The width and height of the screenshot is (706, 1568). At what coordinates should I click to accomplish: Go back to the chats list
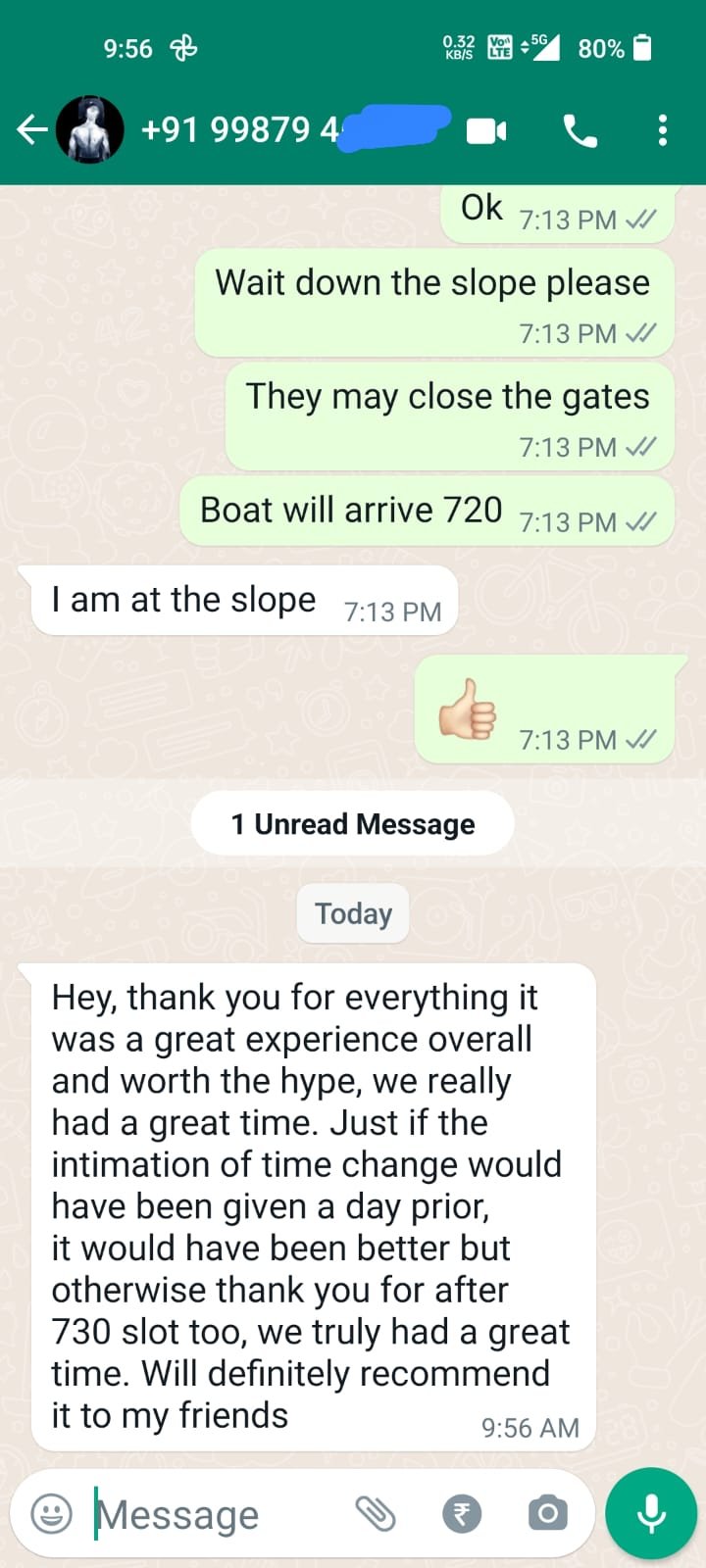click(31, 129)
